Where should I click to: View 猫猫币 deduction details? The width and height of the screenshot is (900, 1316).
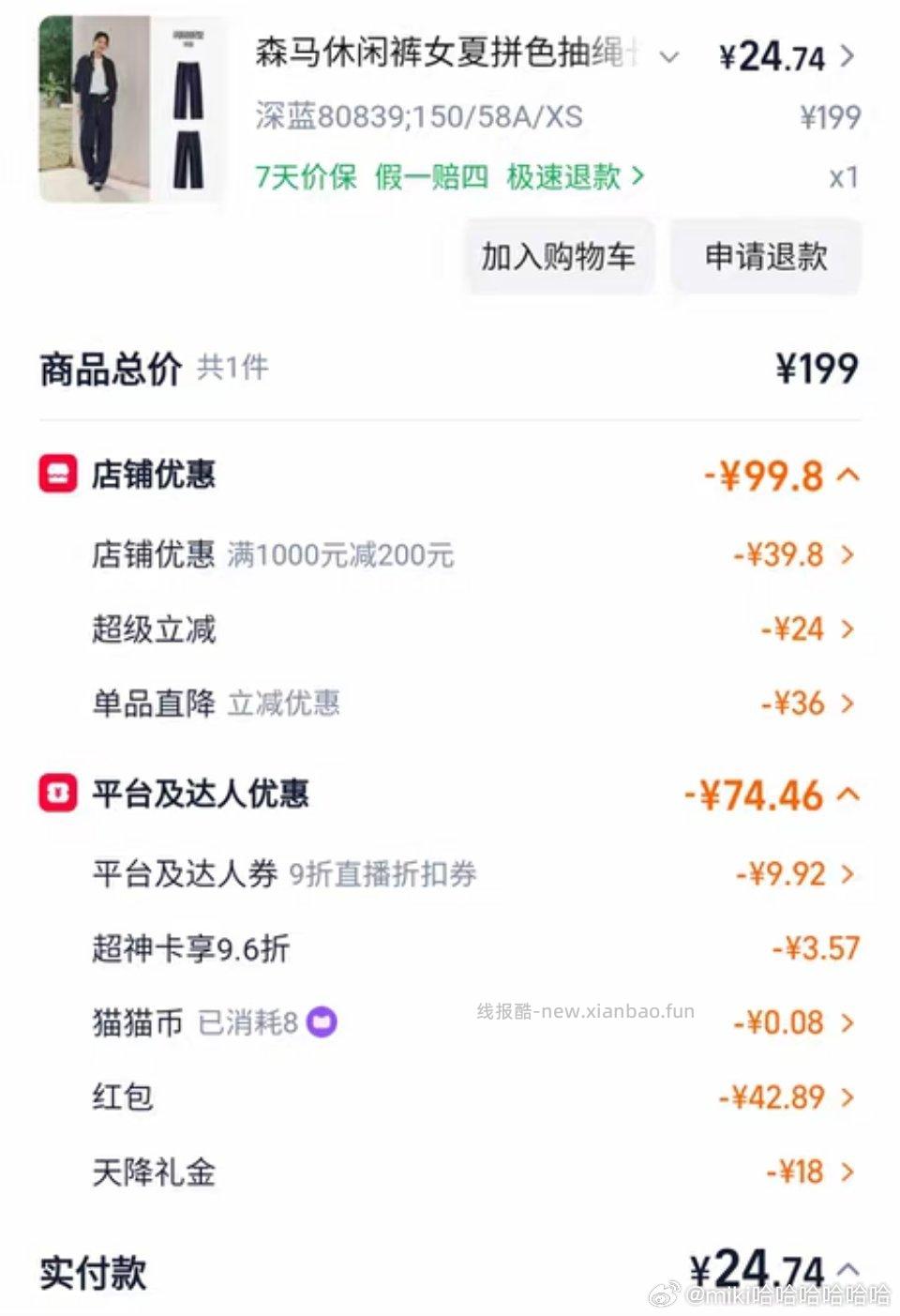847,1022
